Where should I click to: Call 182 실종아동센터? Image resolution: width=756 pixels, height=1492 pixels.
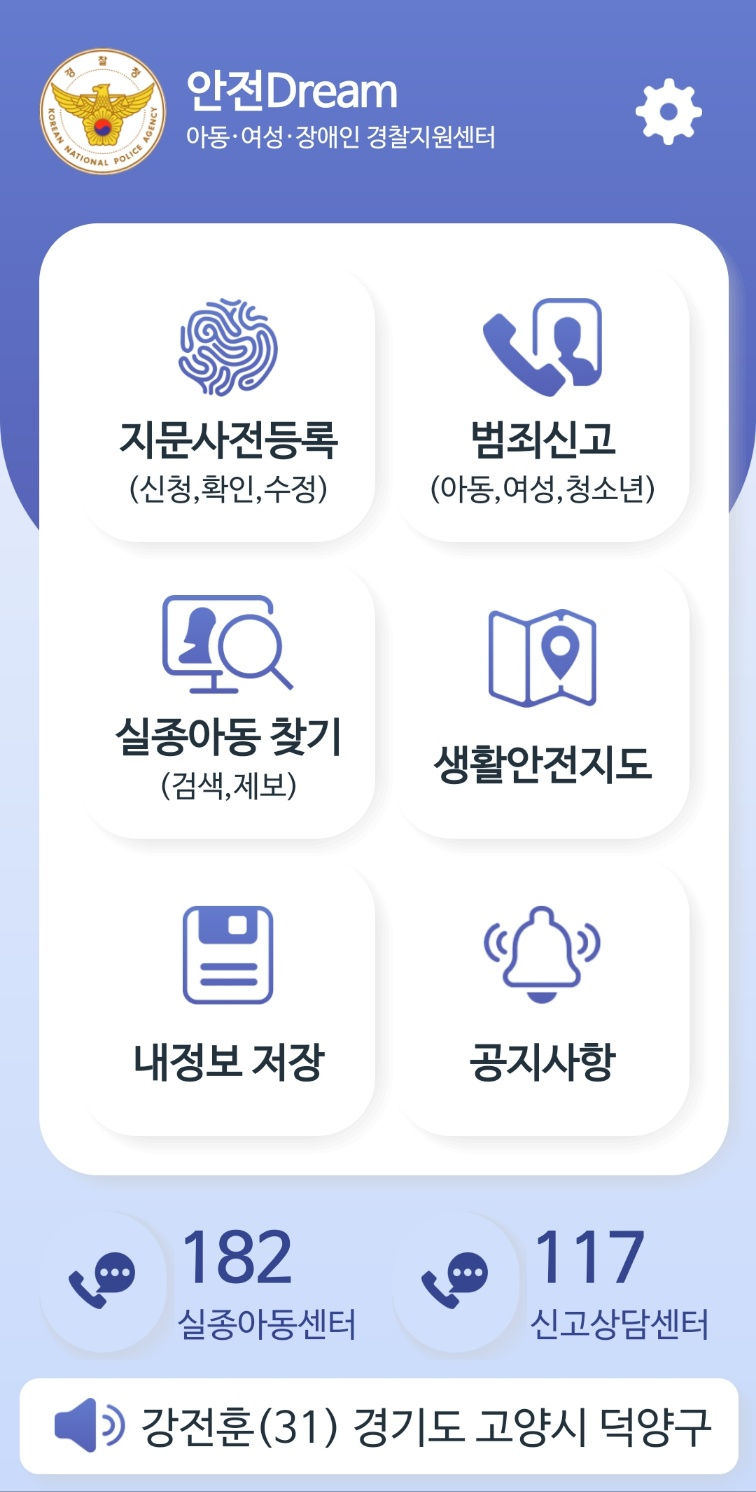click(x=200, y=1283)
